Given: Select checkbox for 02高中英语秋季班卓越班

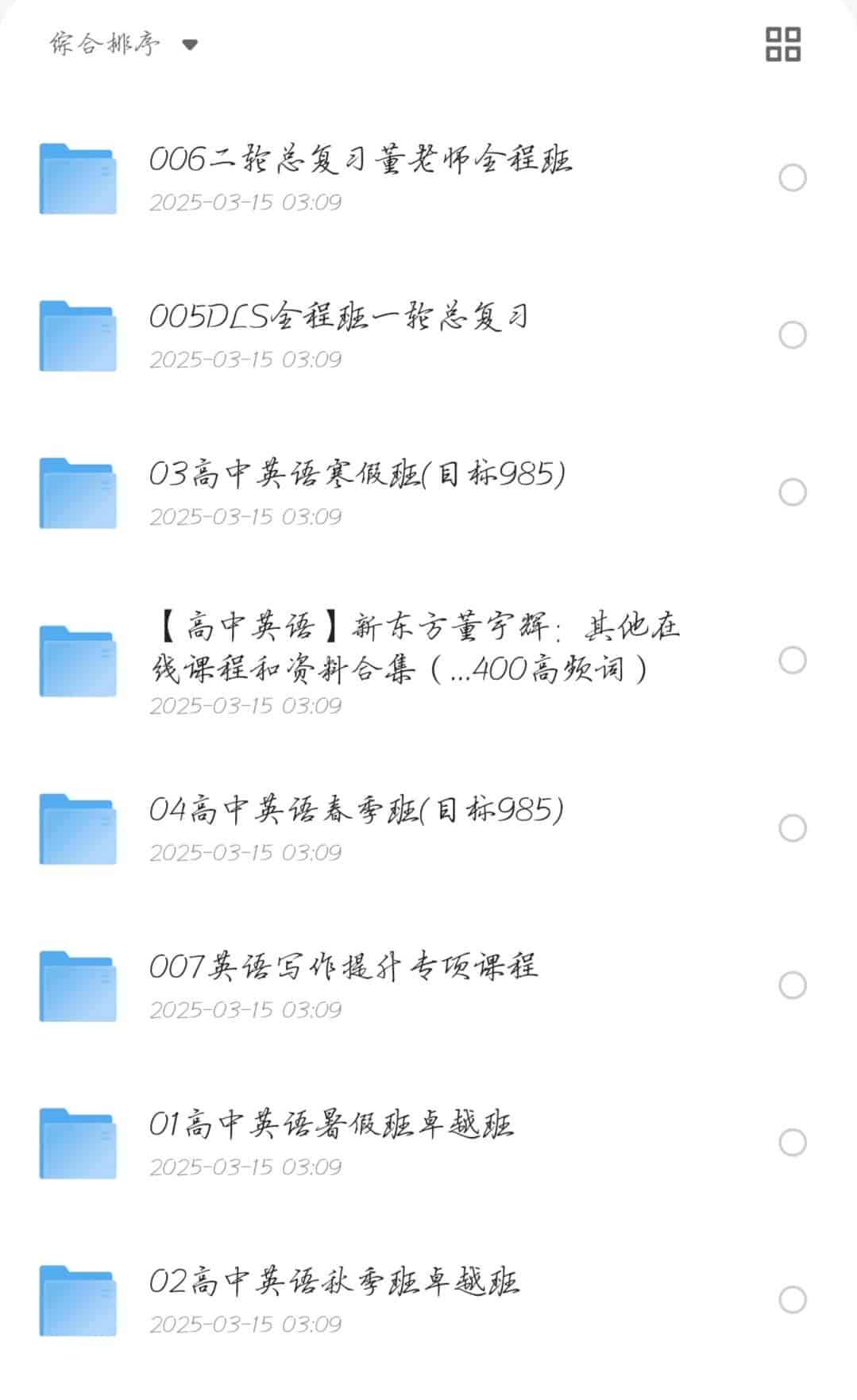Looking at the screenshot, I should [x=792, y=1300].
